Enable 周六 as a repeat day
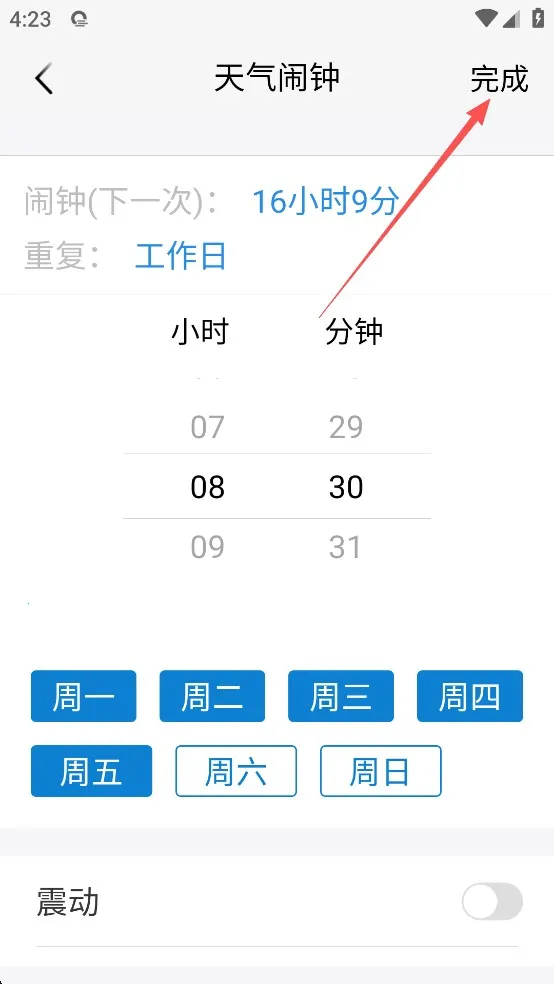Image resolution: width=554 pixels, height=984 pixels. click(x=236, y=771)
